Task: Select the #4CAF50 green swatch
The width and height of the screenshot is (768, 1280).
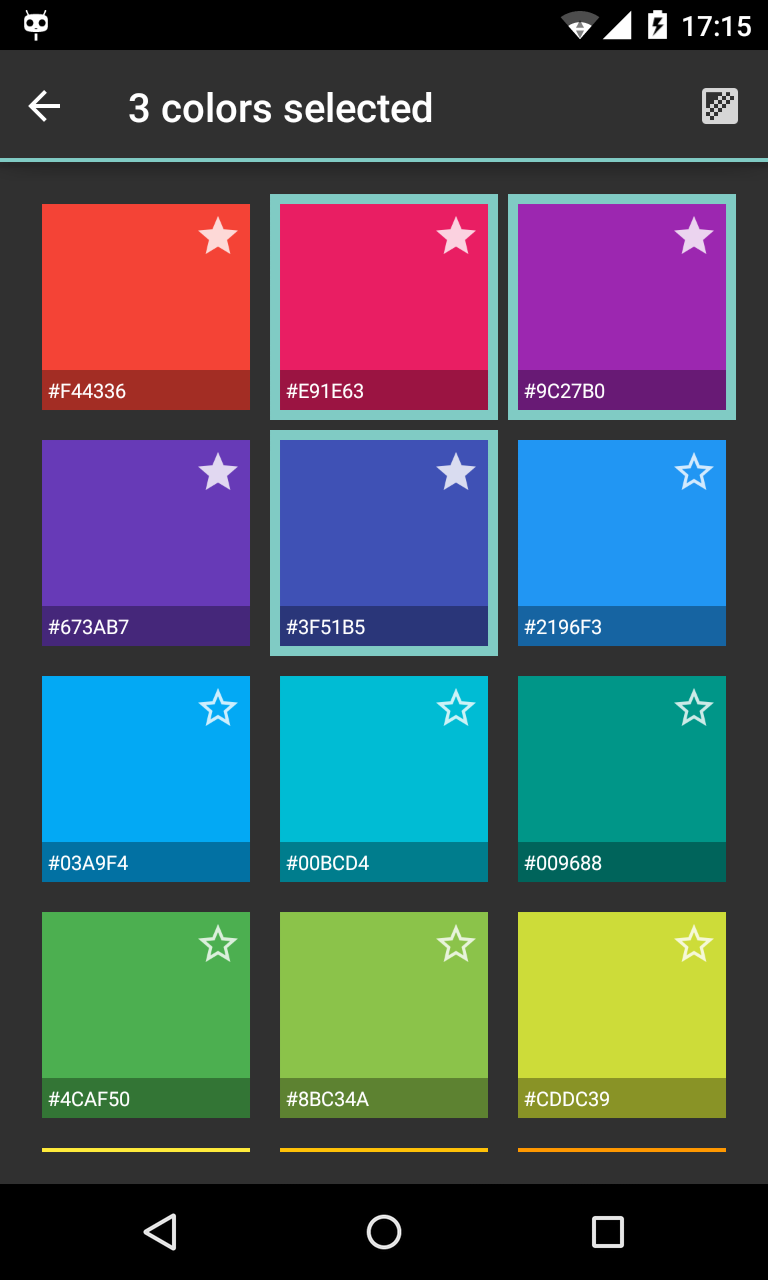Action: tap(146, 1015)
